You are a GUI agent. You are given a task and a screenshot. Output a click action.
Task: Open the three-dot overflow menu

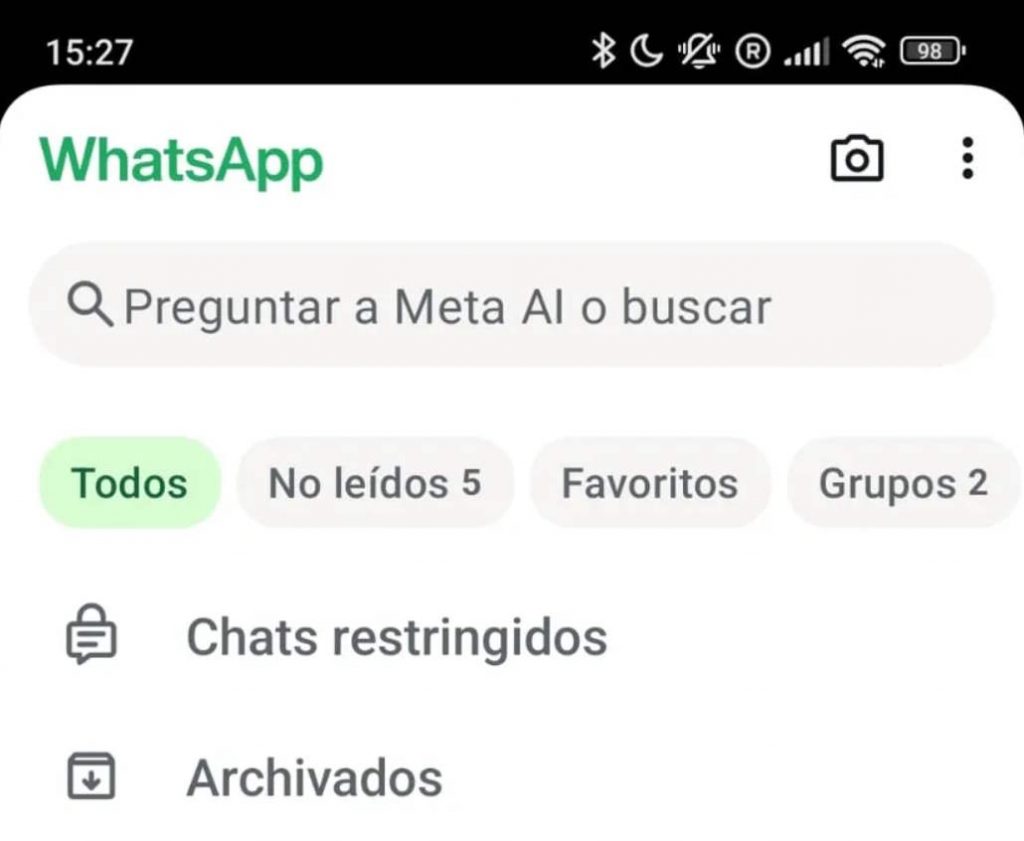966,160
